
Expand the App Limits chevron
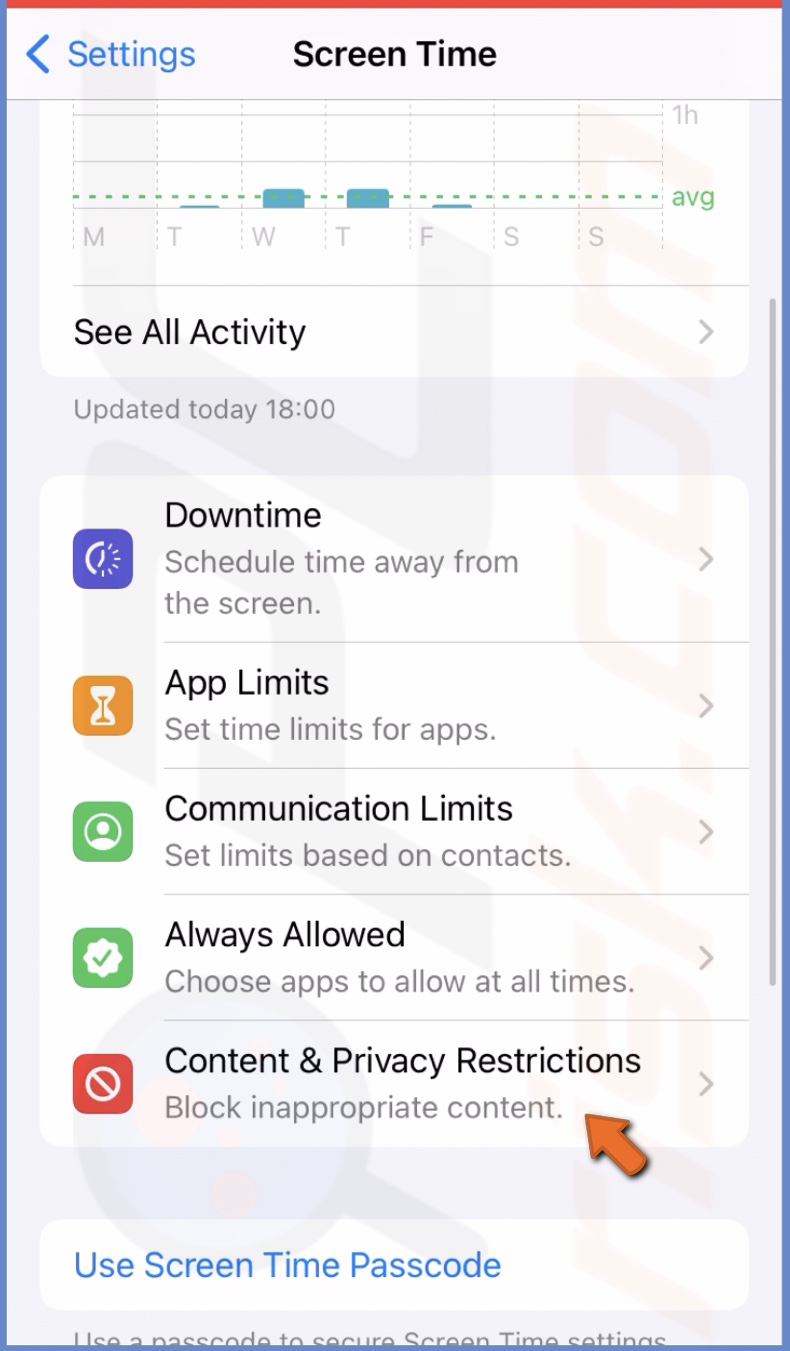pyautogui.click(x=708, y=705)
